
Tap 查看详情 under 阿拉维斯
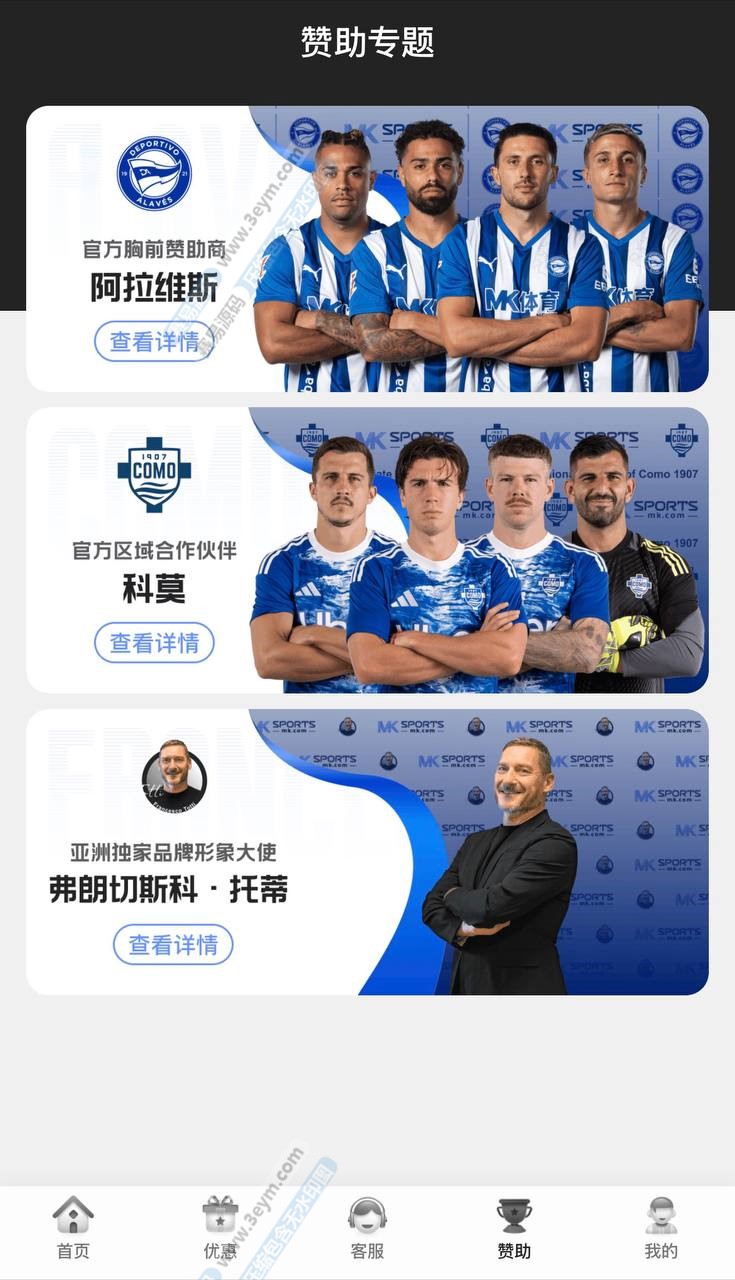(154, 341)
